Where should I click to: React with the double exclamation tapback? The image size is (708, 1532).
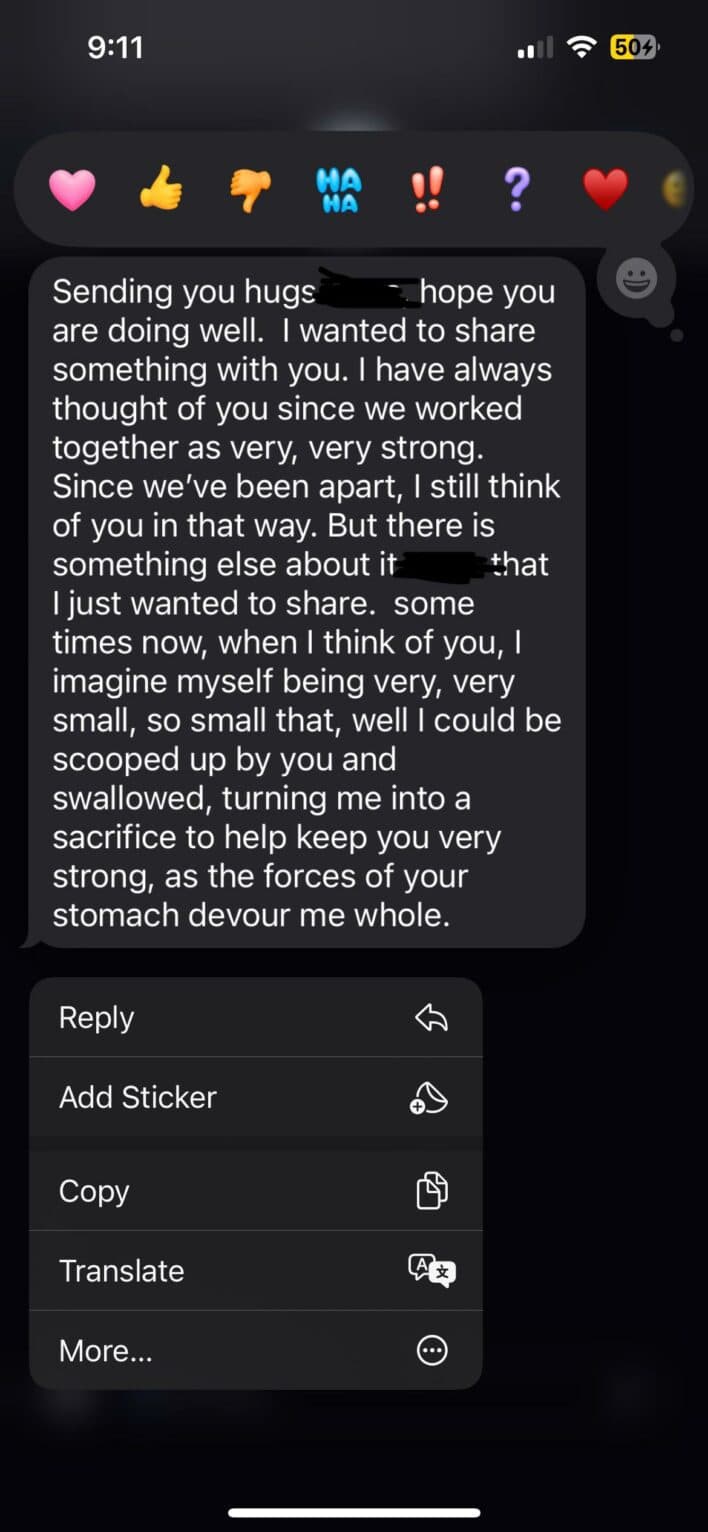(428, 189)
